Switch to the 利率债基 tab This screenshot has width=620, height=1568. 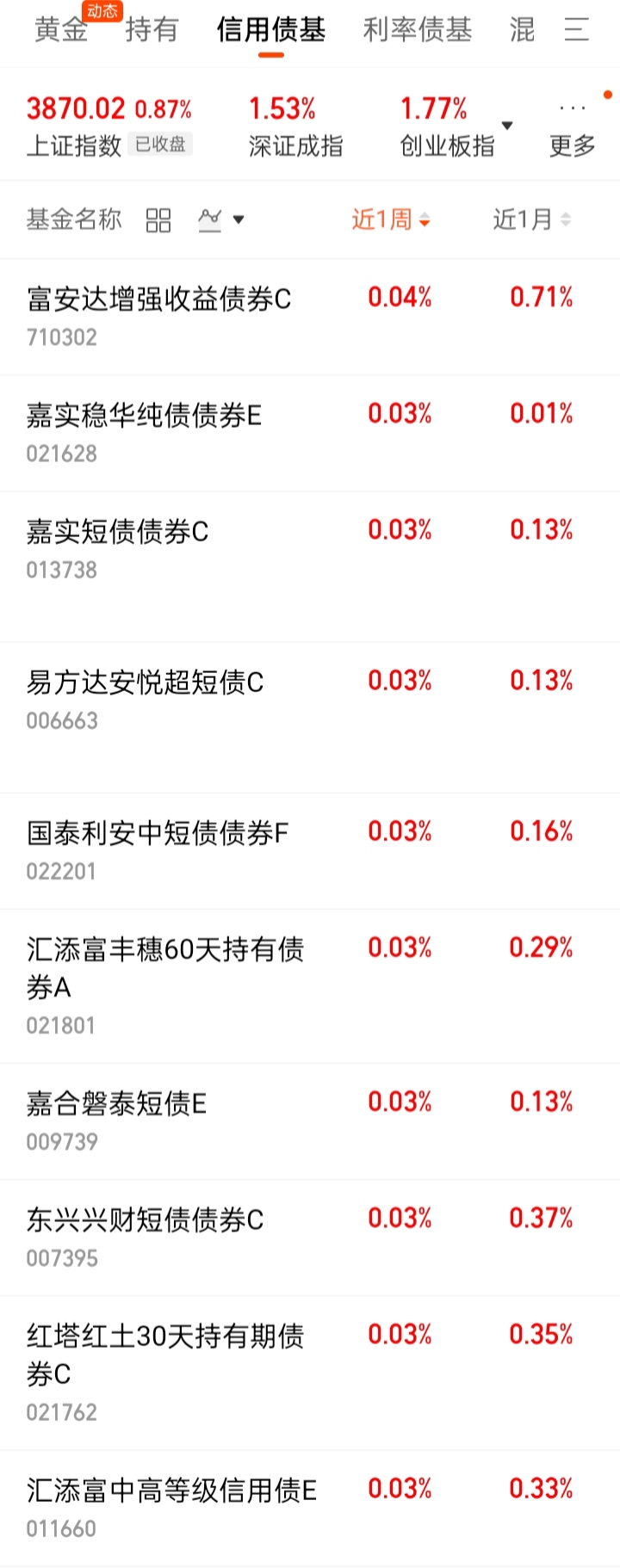418,30
